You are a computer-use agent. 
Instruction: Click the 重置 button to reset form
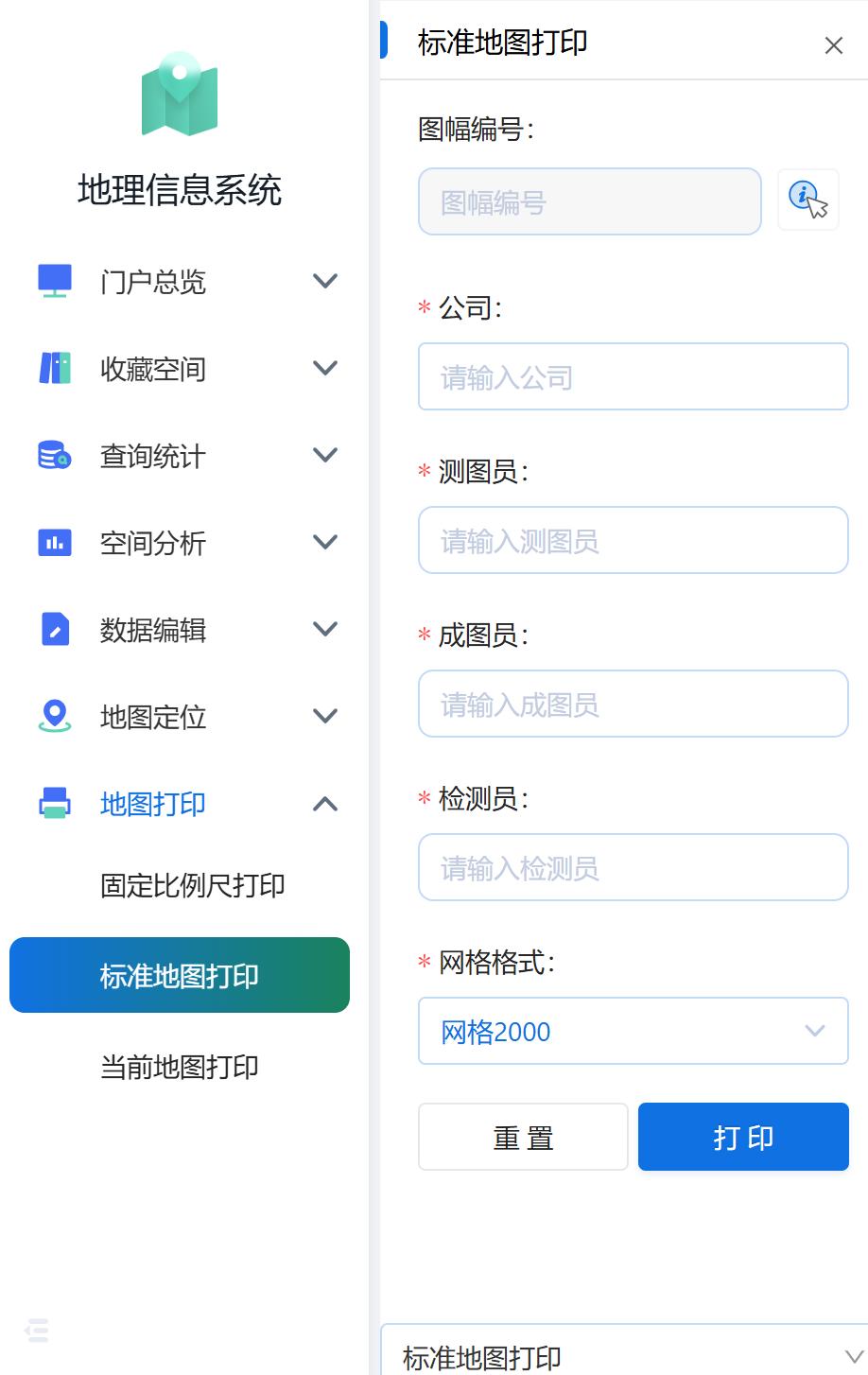point(523,1137)
